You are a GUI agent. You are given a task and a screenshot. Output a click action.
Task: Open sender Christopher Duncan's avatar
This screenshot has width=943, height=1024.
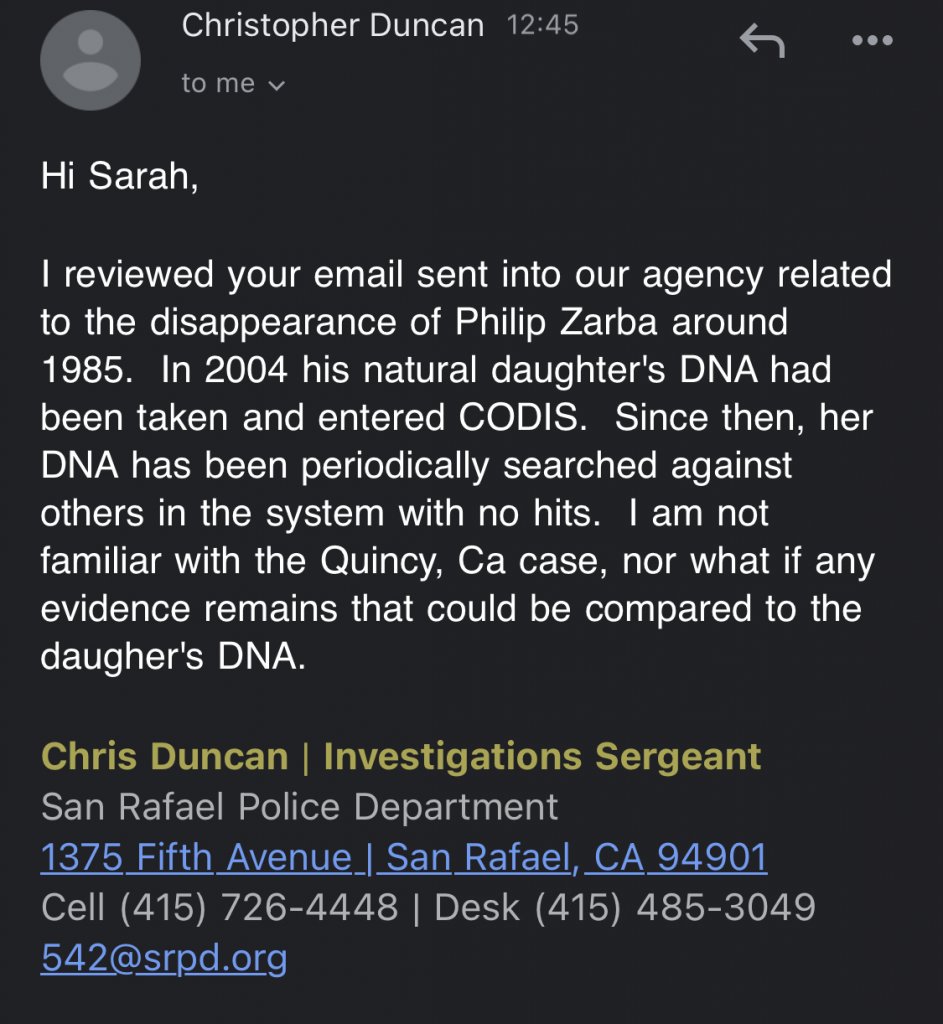(x=90, y=61)
